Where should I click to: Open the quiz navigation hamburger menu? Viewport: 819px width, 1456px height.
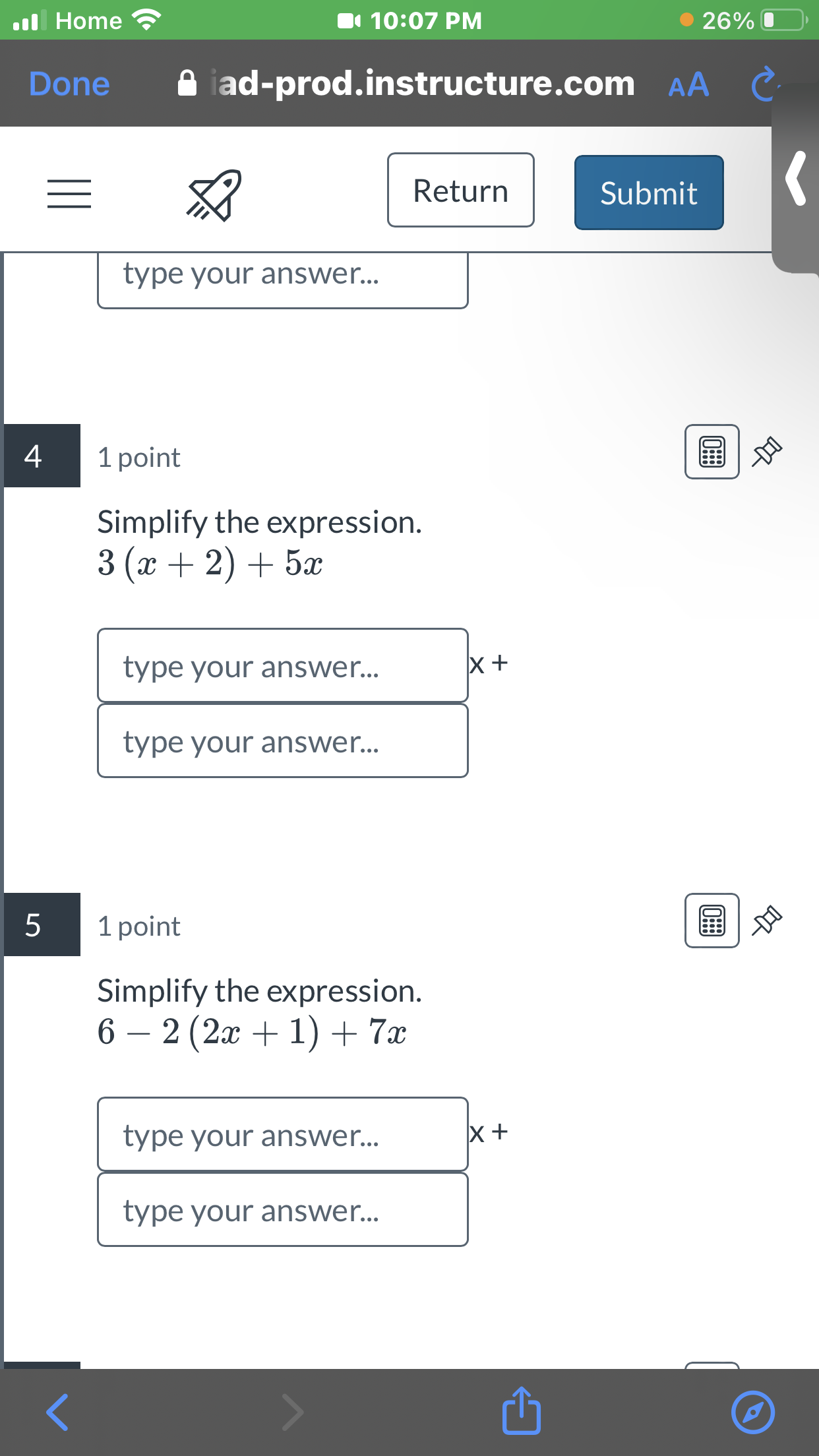point(69,193)
